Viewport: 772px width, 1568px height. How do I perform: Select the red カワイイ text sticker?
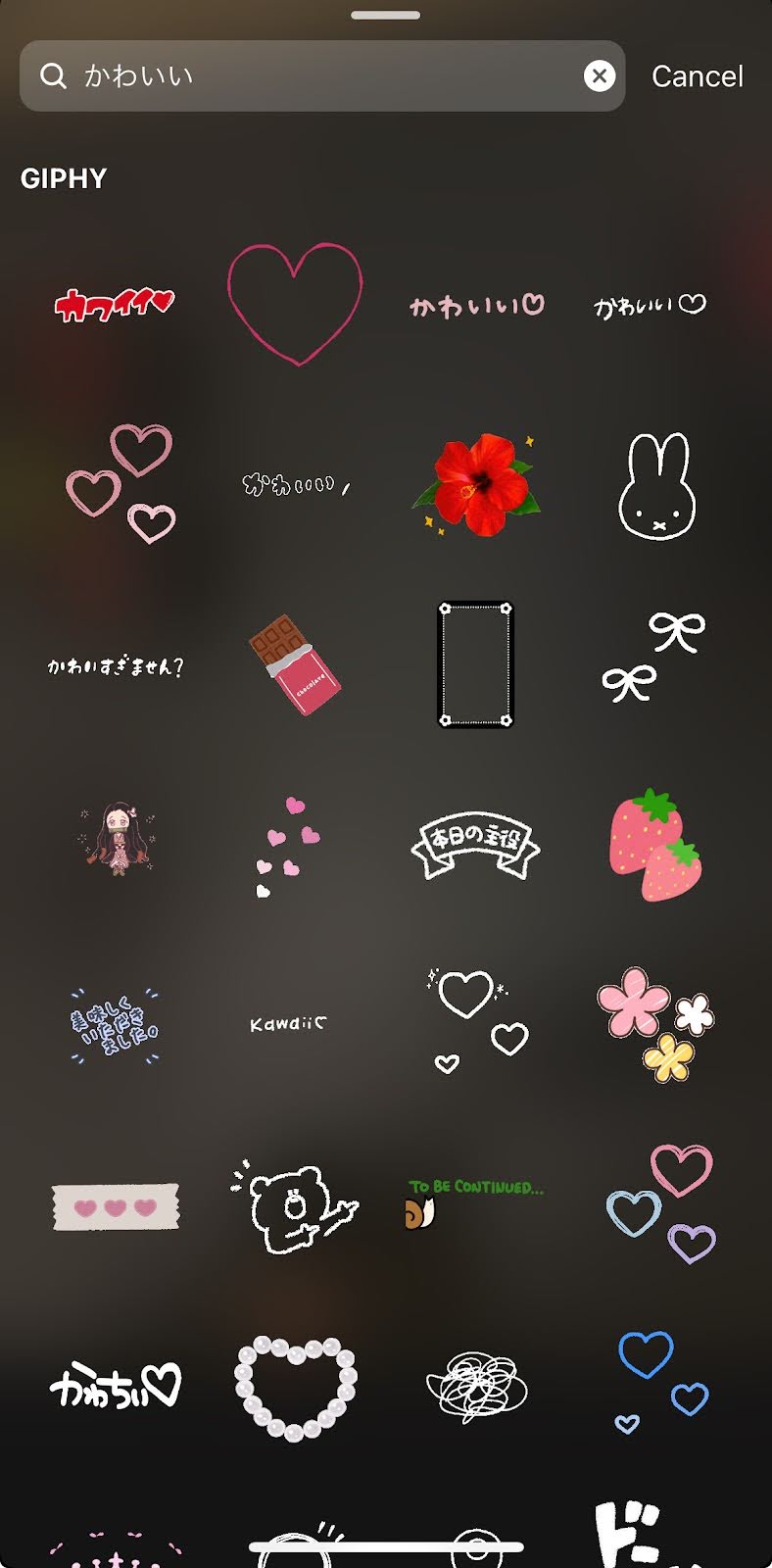(115, 305)
